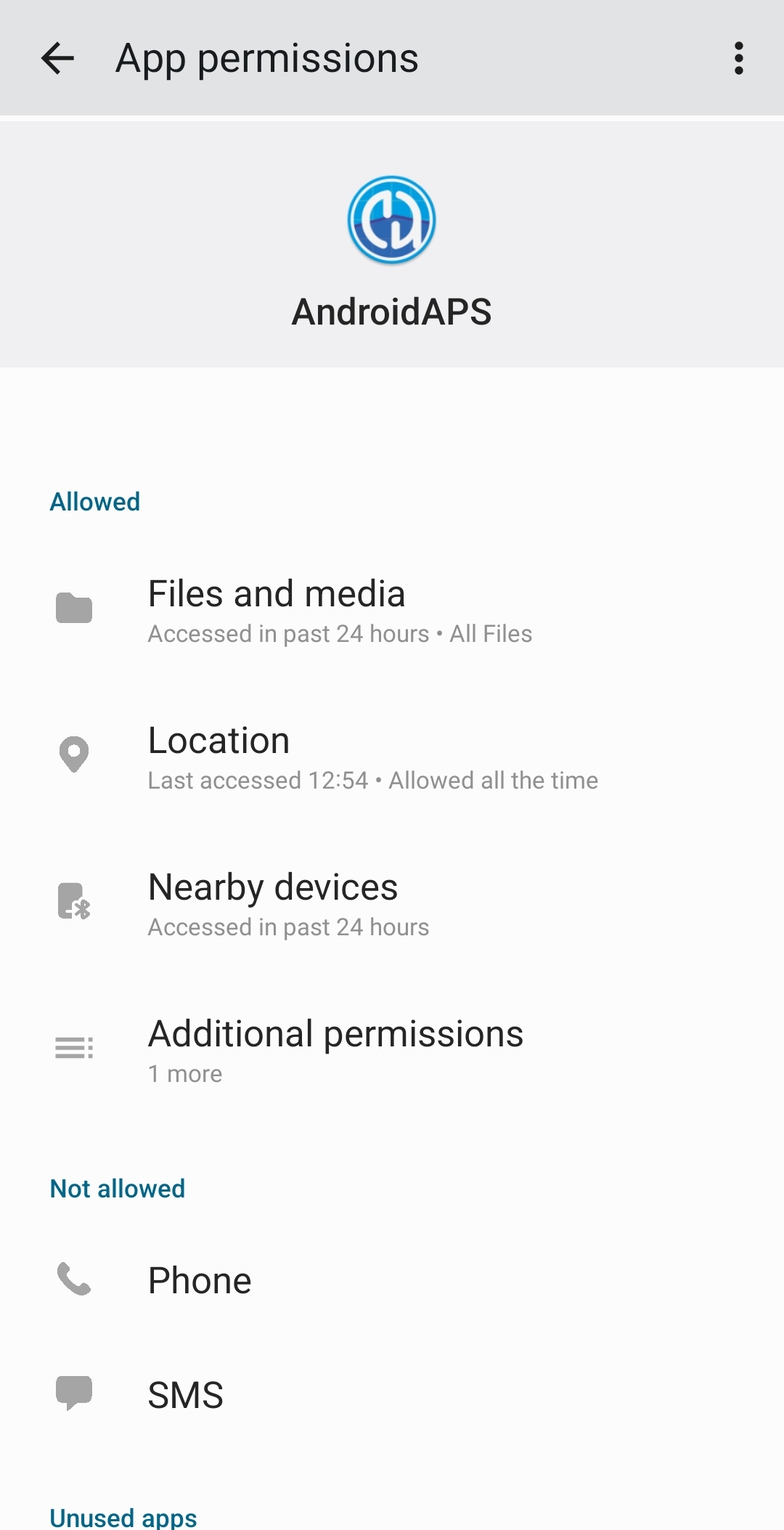Select the Not allowed section header
This screenshot has width=784, height=1530.
click(x=117, y=1189)
